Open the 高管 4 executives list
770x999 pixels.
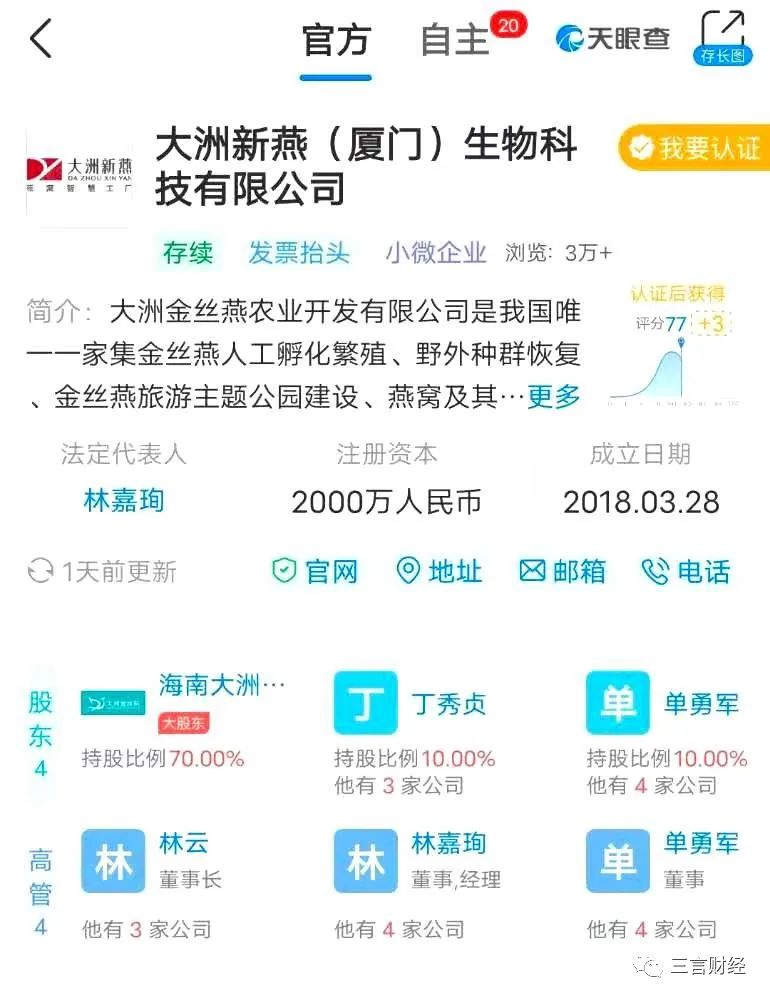pos(40,890)
